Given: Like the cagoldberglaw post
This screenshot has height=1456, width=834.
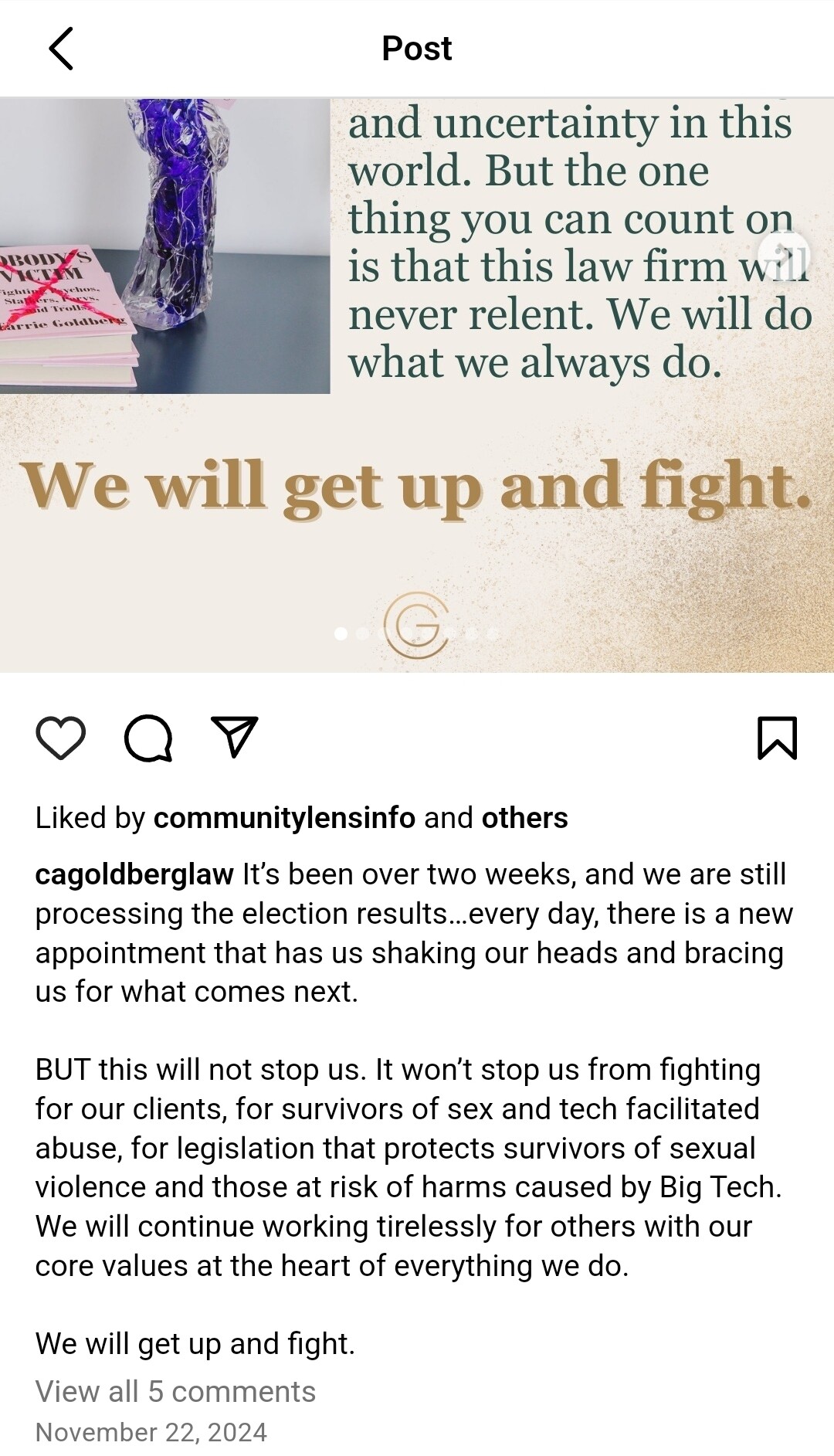Looking at the screenshot, I should pos(61,738).
